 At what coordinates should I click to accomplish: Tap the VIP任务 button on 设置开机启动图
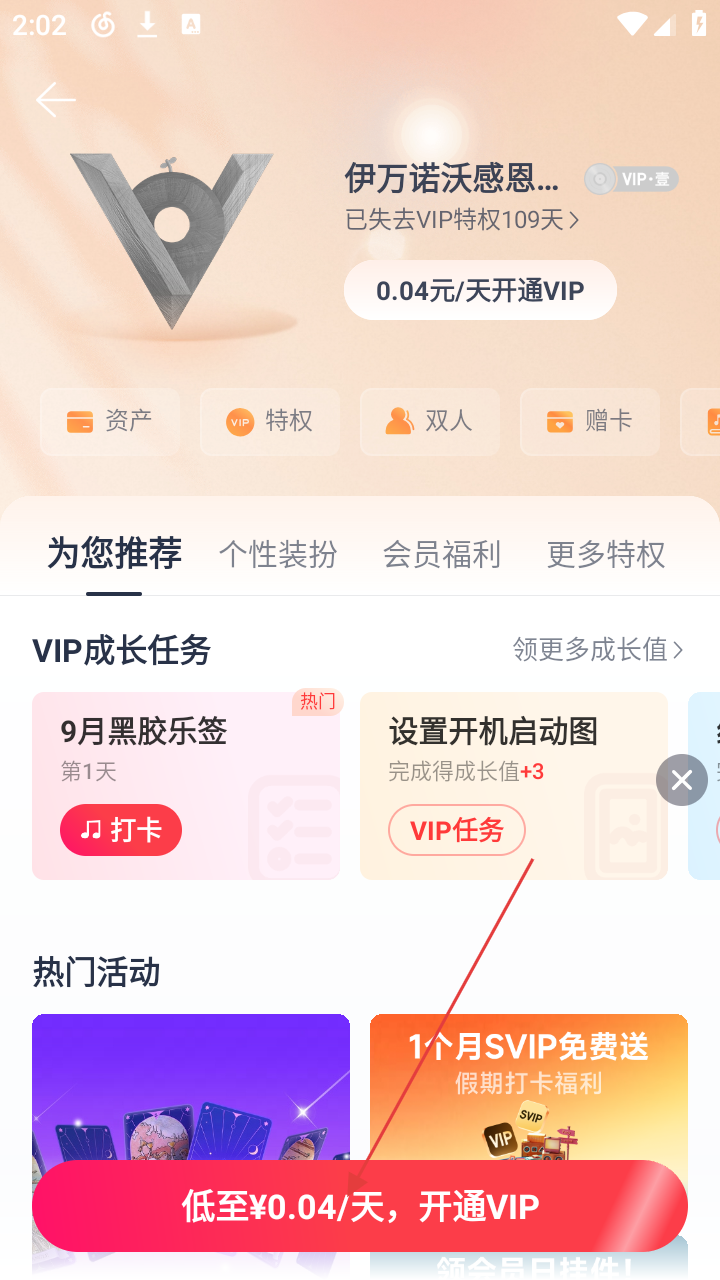457,830
